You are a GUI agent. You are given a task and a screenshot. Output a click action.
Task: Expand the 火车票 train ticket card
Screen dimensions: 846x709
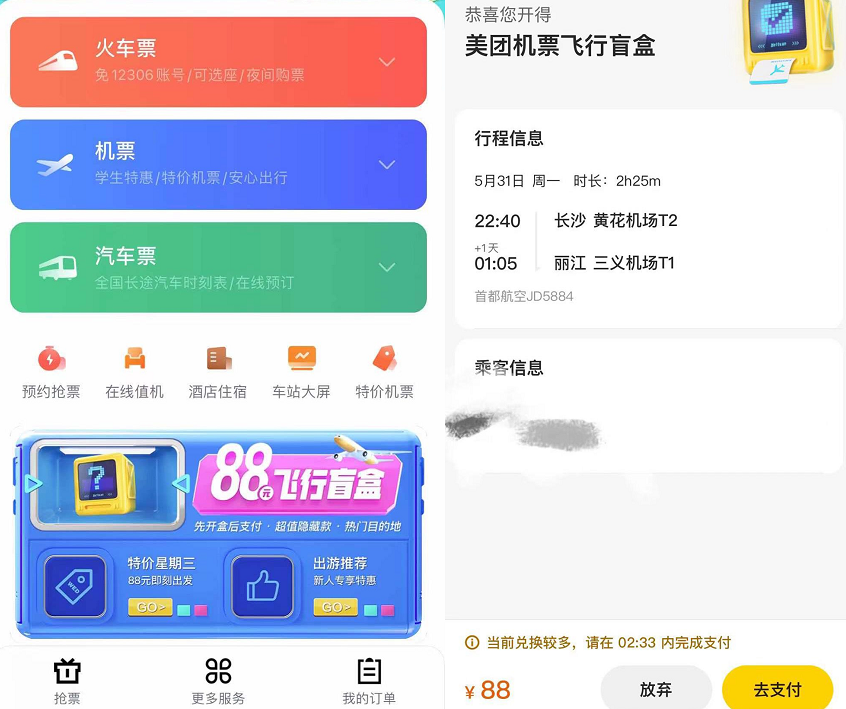[387, 62]
